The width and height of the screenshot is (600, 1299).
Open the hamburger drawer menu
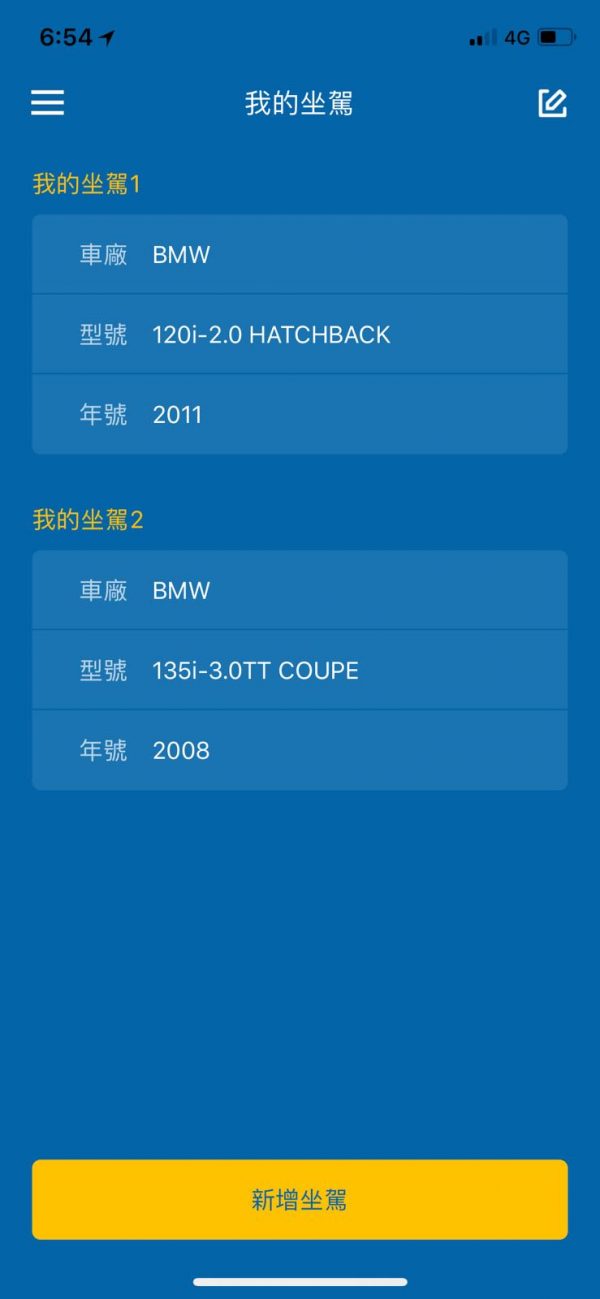tap(47, 103)
